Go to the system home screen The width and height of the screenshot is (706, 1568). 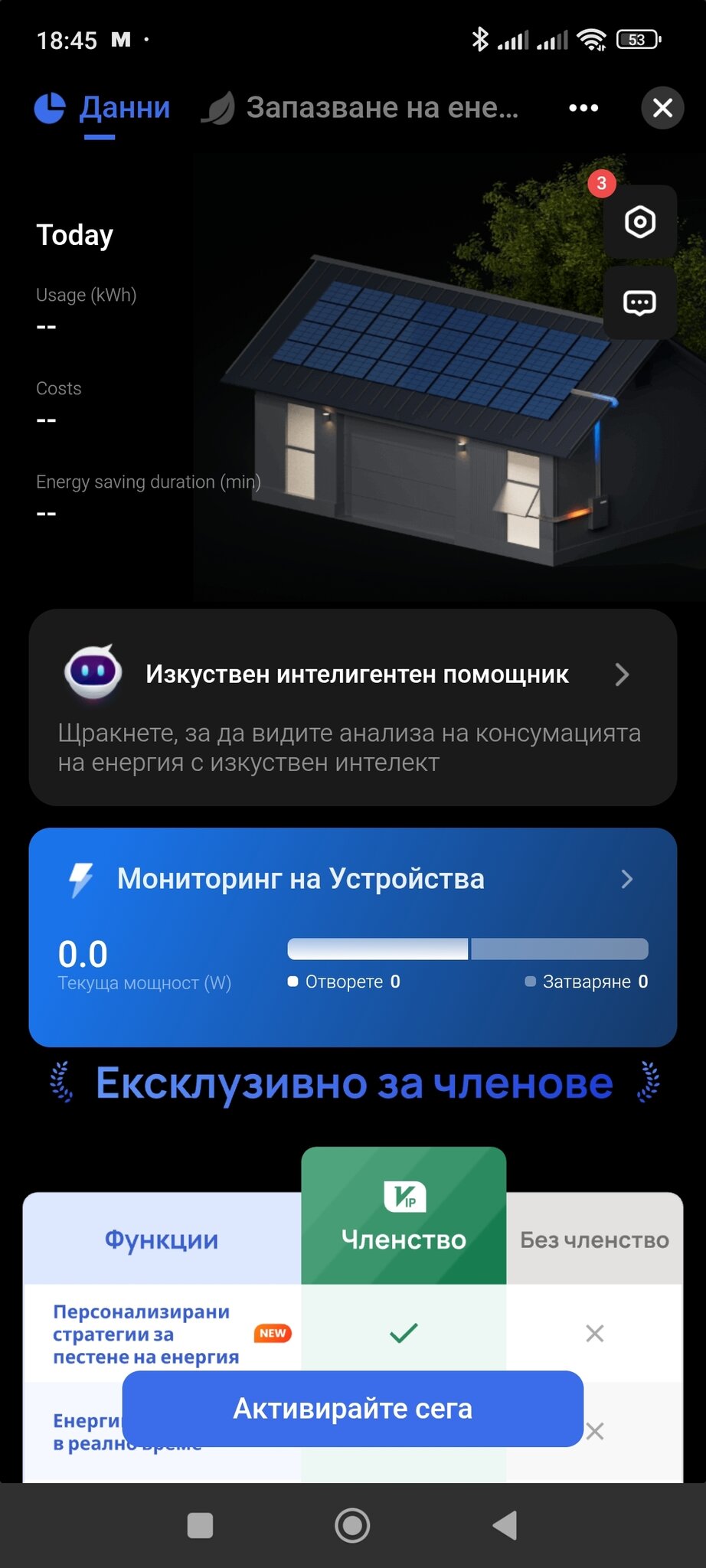coord(353,1525)
